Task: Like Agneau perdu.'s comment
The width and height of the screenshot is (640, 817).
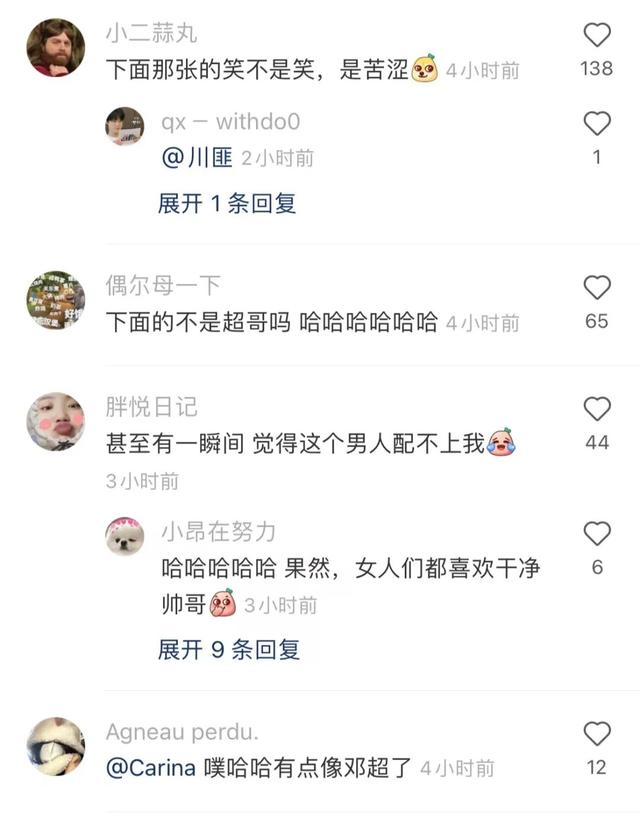Action: [597, 734]
